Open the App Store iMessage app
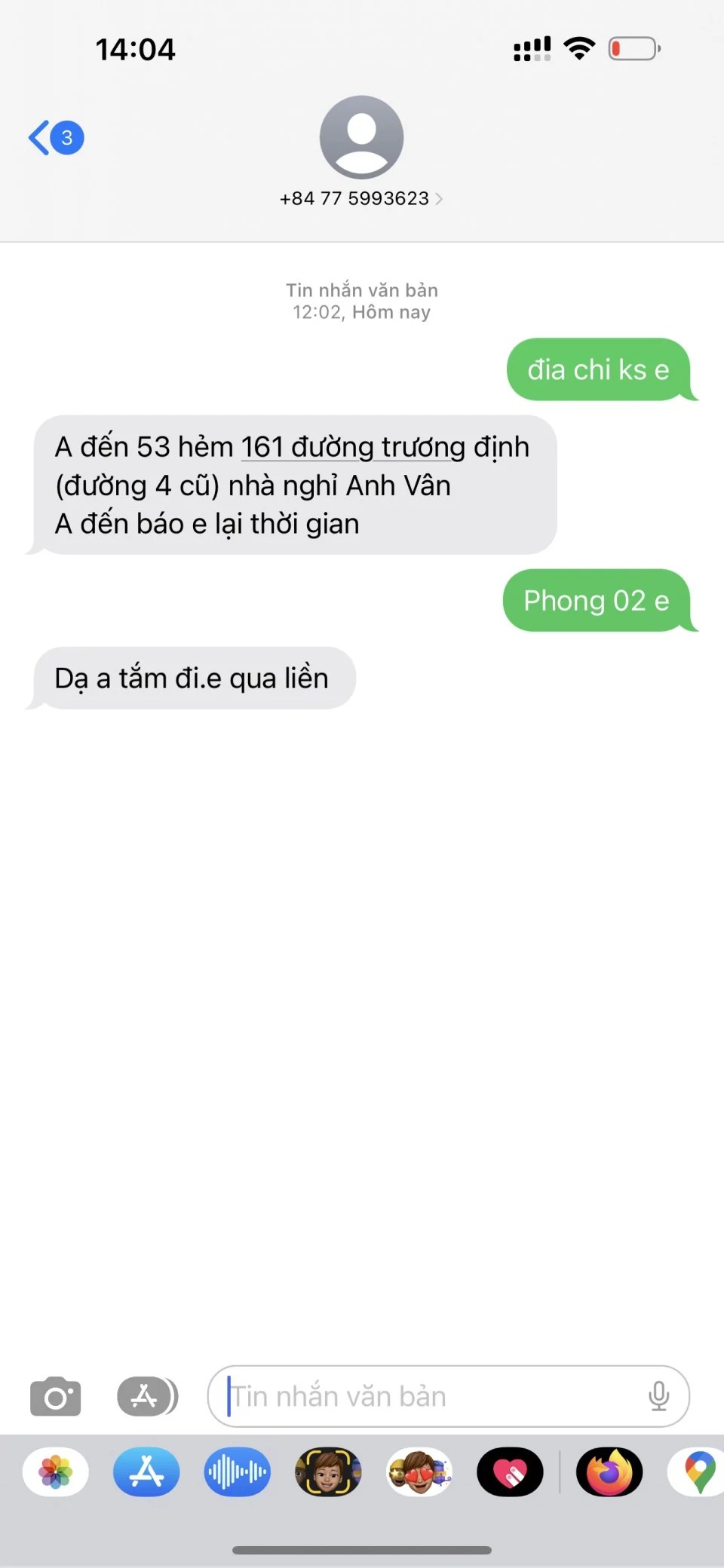This screenshot has height=1568, width=724. pos(146,1472)
